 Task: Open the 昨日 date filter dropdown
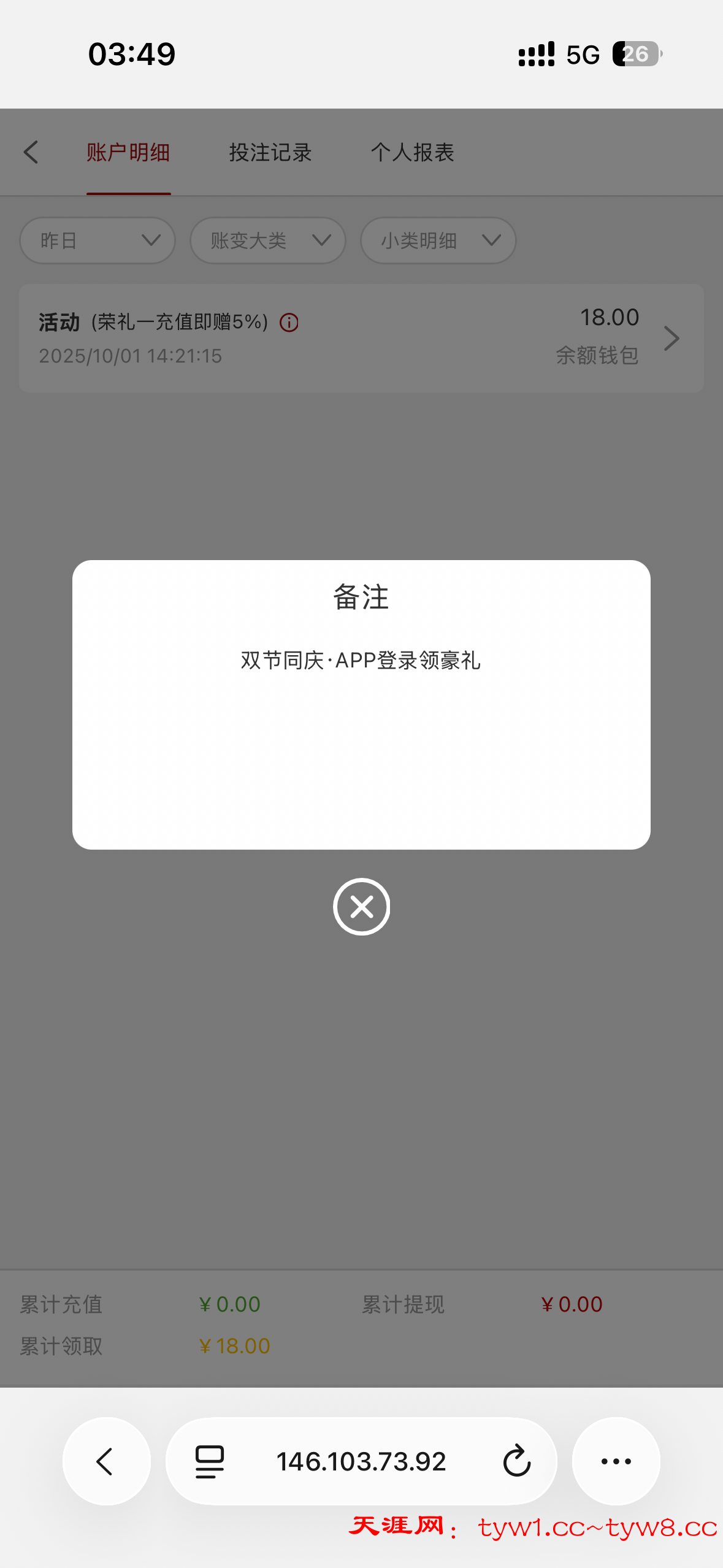tap(97, 240)
